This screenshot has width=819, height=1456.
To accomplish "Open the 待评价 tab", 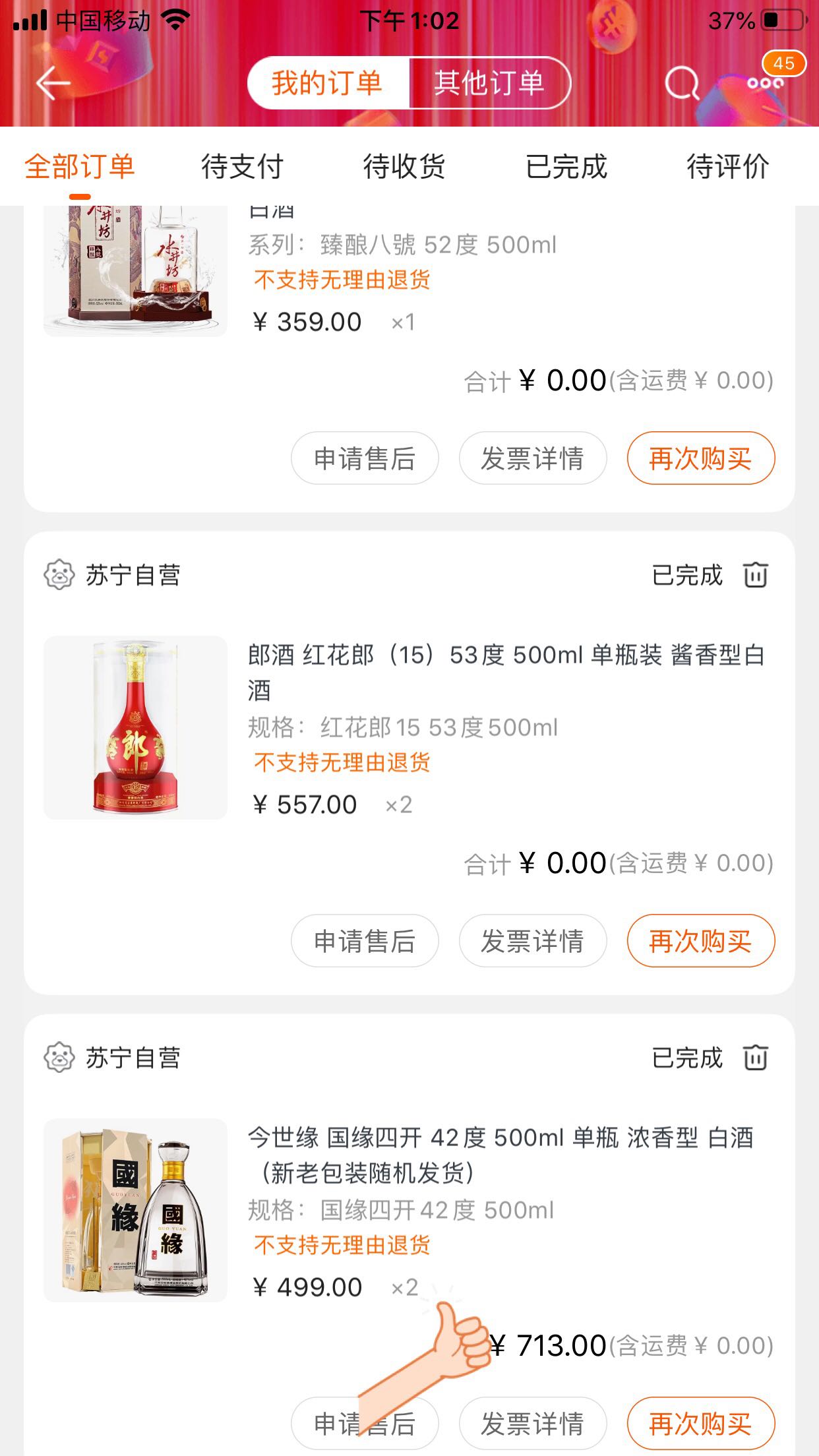I will [x=728, y=166].
